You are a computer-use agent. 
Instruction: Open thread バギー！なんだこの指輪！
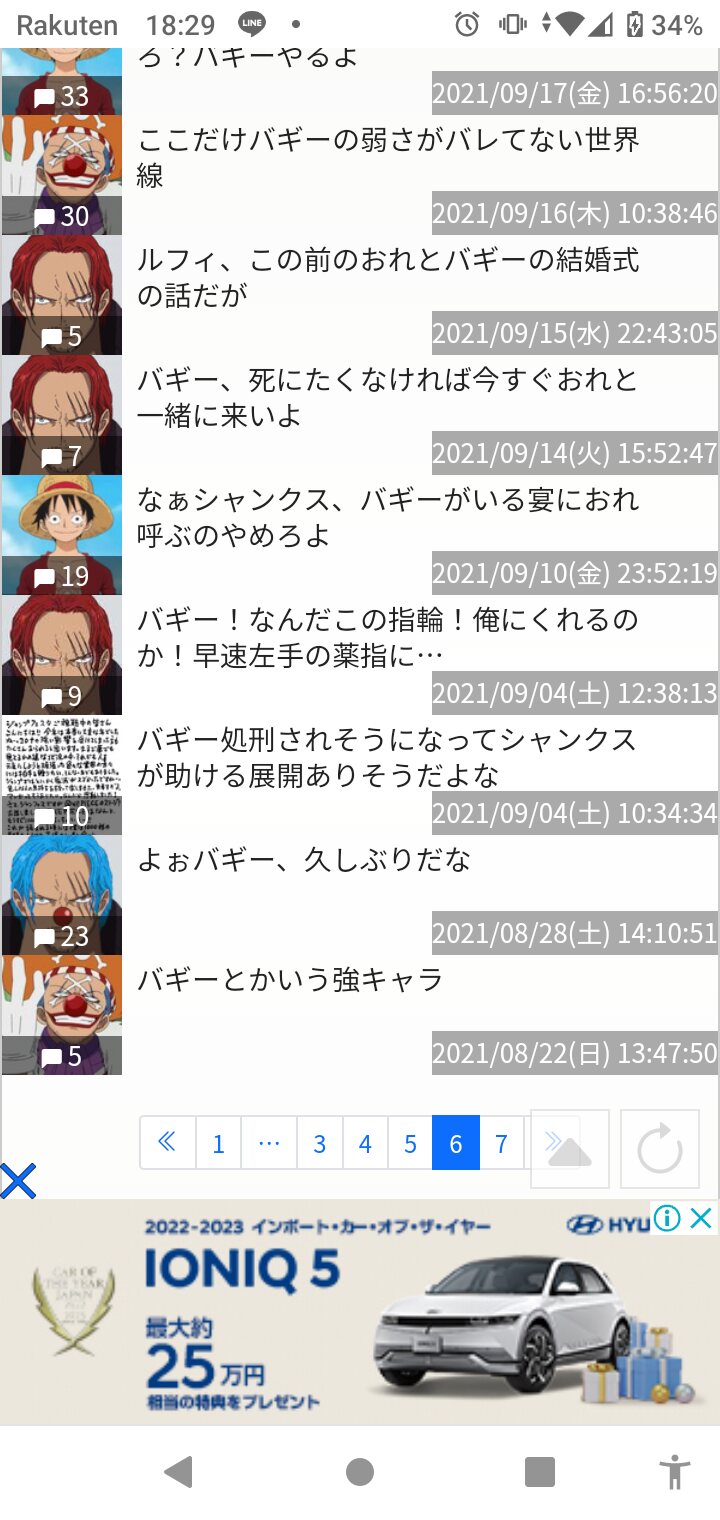pos(388,638)
